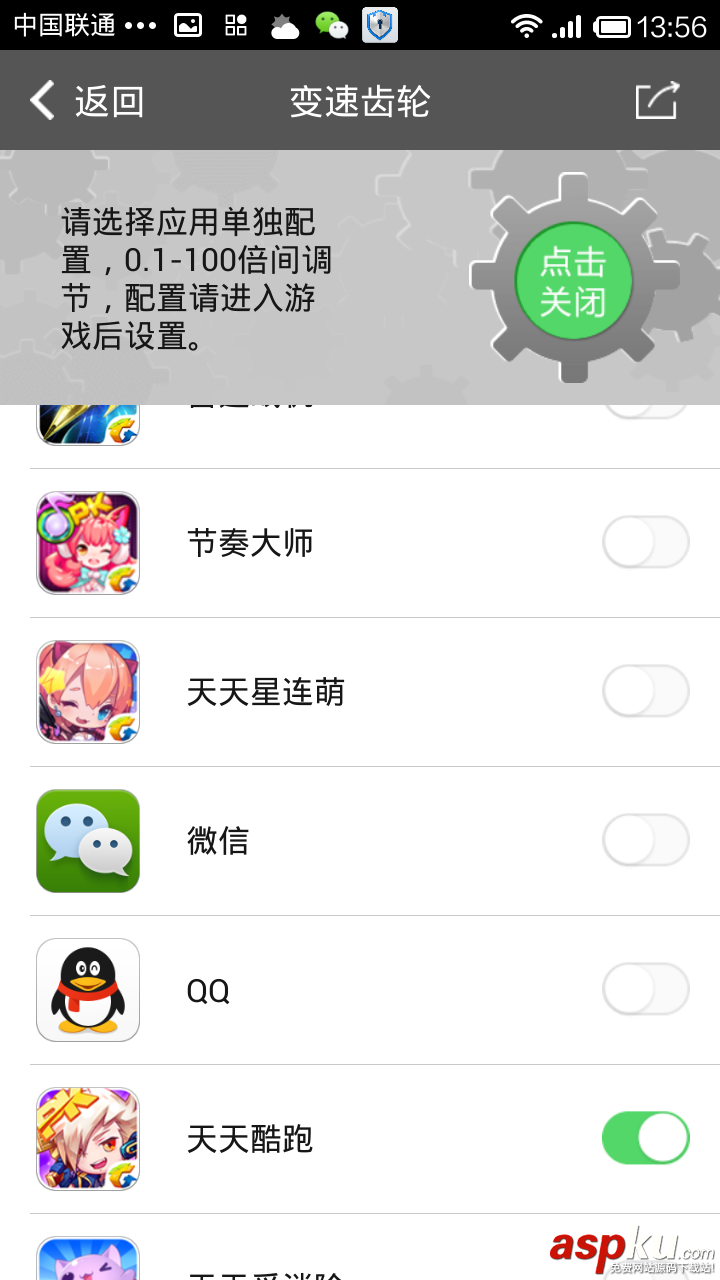Tap the back chevron arrow
Screen dimensions: 720x1280
41,100
